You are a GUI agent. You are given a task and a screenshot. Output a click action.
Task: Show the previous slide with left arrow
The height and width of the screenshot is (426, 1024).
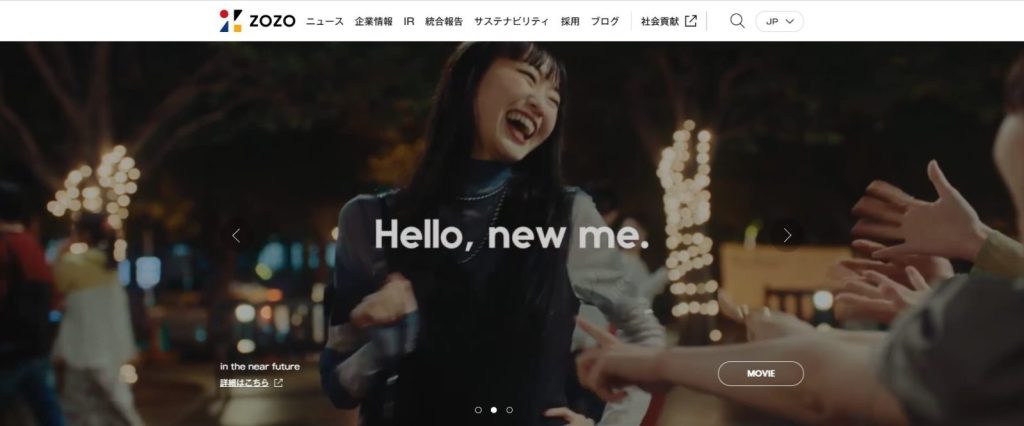(236, 236)
